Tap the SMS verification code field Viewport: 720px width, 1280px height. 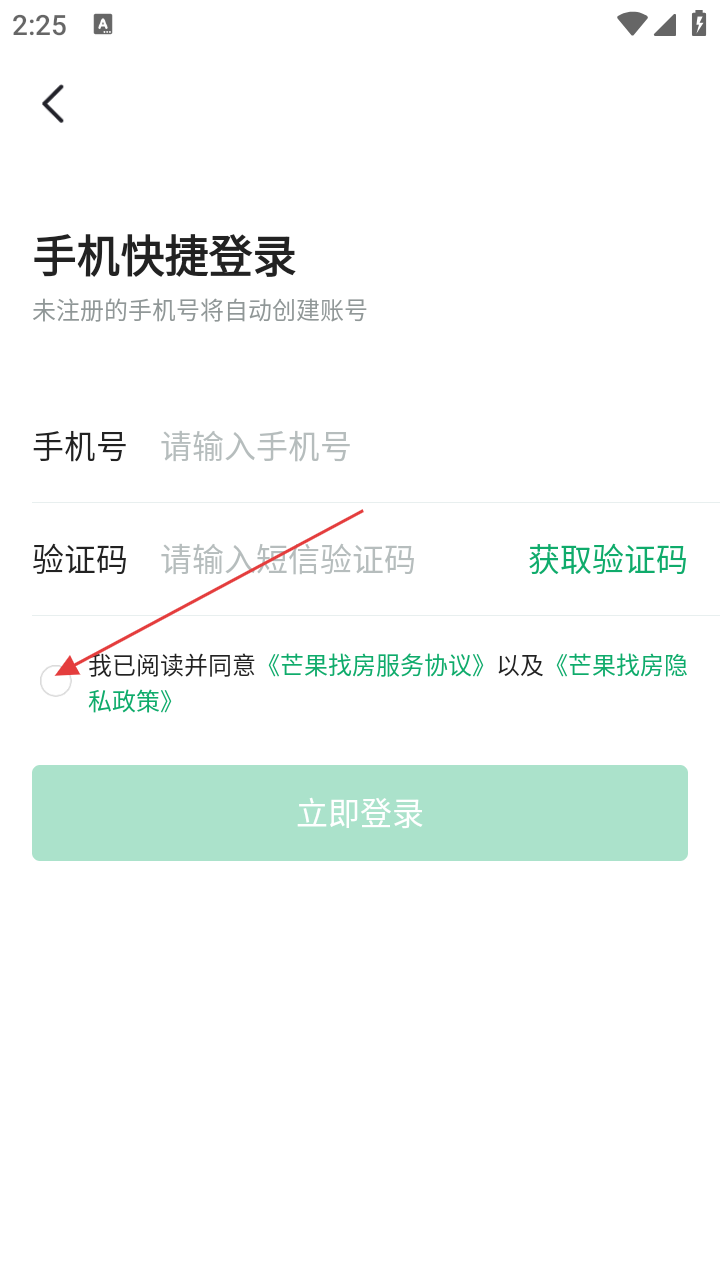tap(330, 560)
